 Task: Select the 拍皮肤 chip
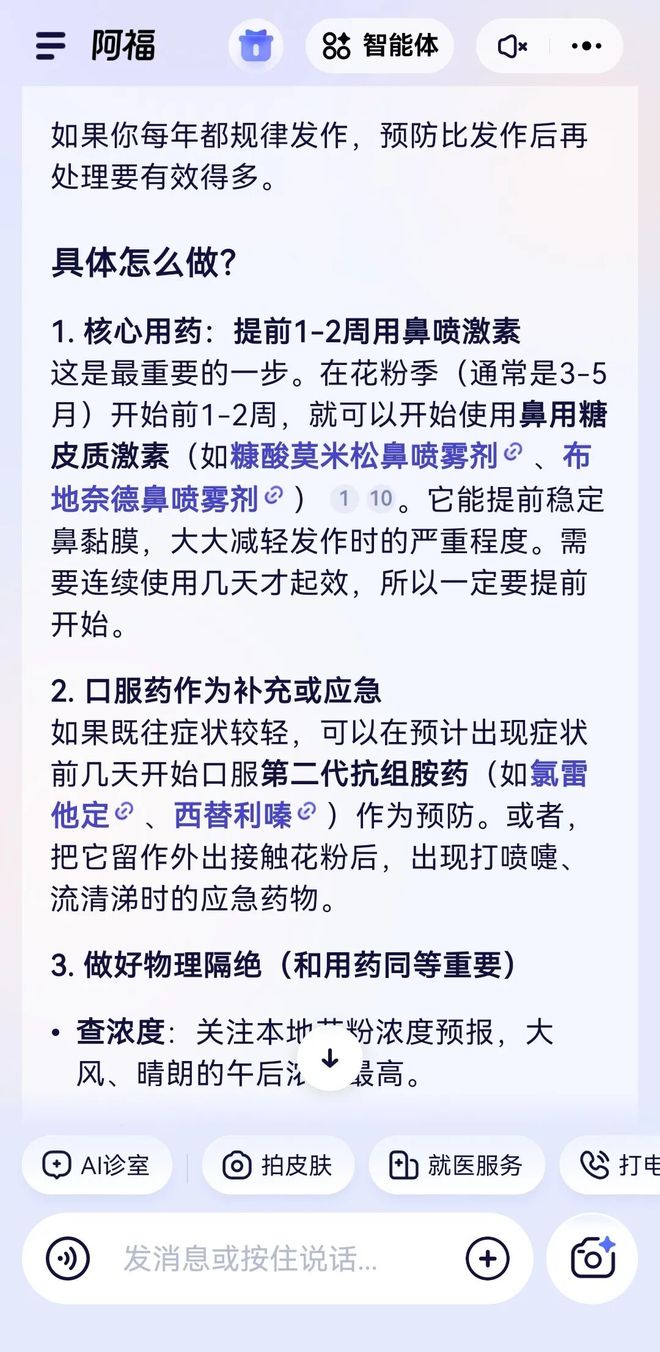pos(277,1165)
